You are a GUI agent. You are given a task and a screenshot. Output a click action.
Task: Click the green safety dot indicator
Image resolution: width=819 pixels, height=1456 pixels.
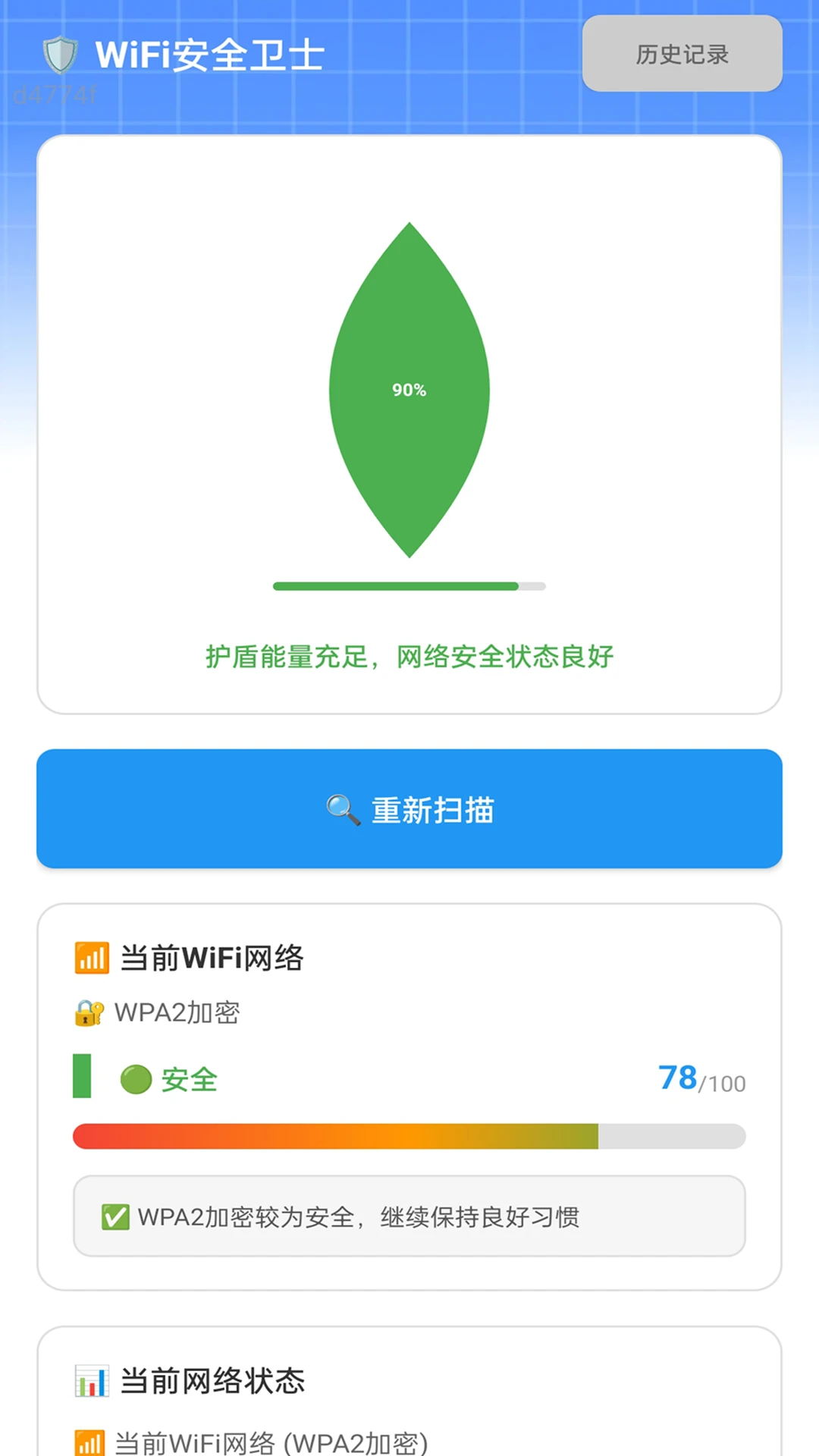[135, 1079]
